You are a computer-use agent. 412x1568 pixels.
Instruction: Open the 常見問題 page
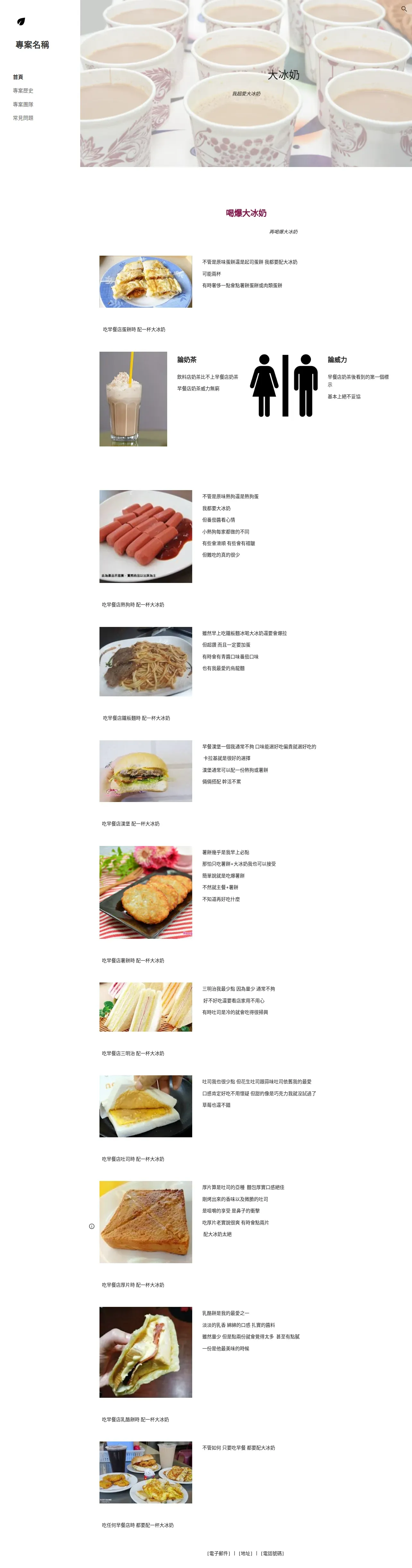[x=23, y=118]
